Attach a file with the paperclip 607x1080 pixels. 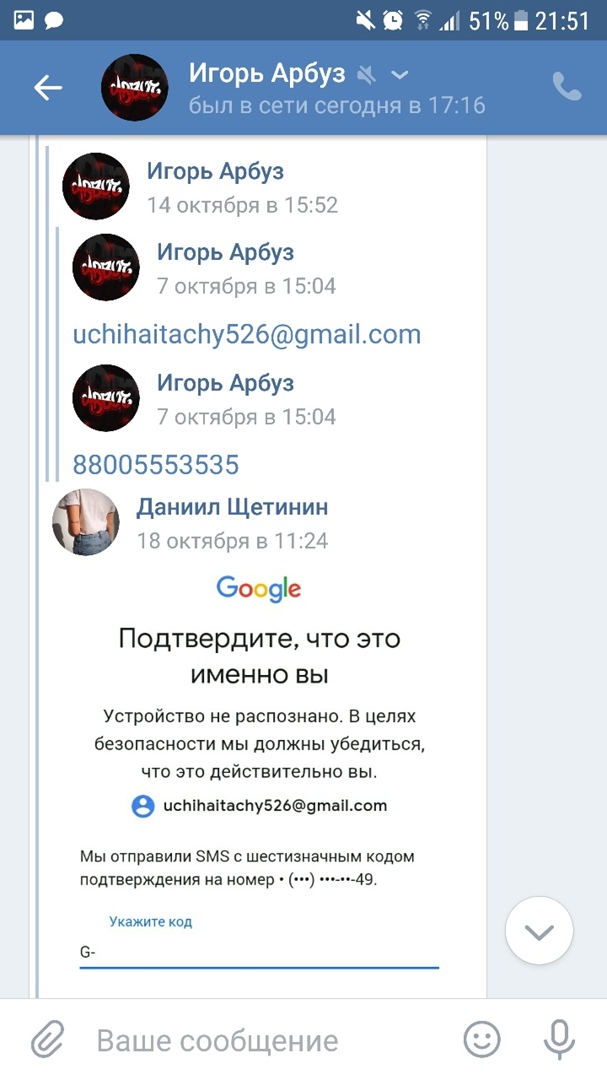(x=46, y=1040)
